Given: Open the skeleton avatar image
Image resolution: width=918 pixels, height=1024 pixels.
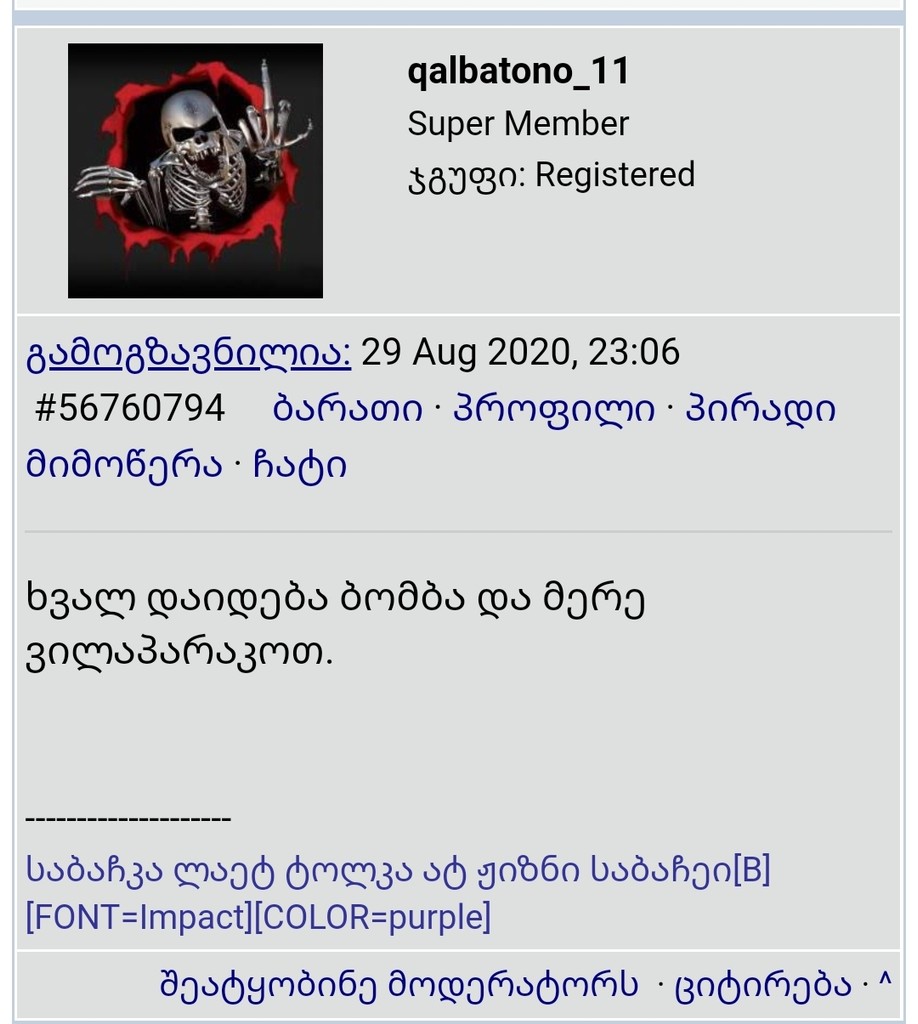Looking at the screenshot, I should 194,169.
